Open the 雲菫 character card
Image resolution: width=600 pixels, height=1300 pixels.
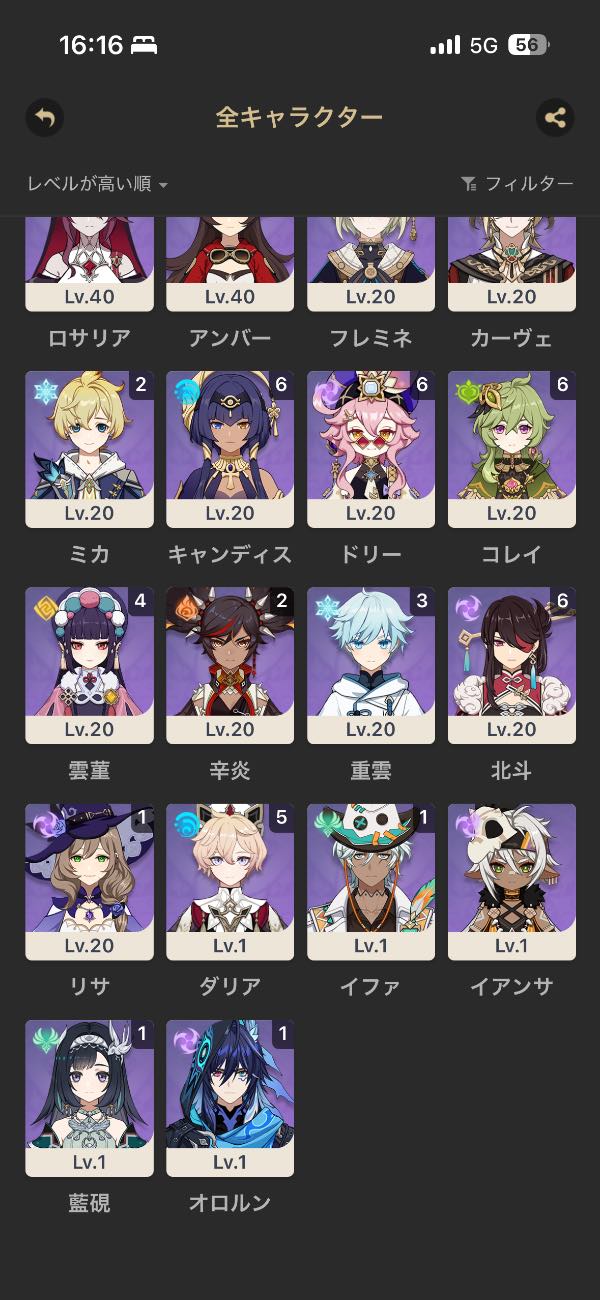point(89,665)
